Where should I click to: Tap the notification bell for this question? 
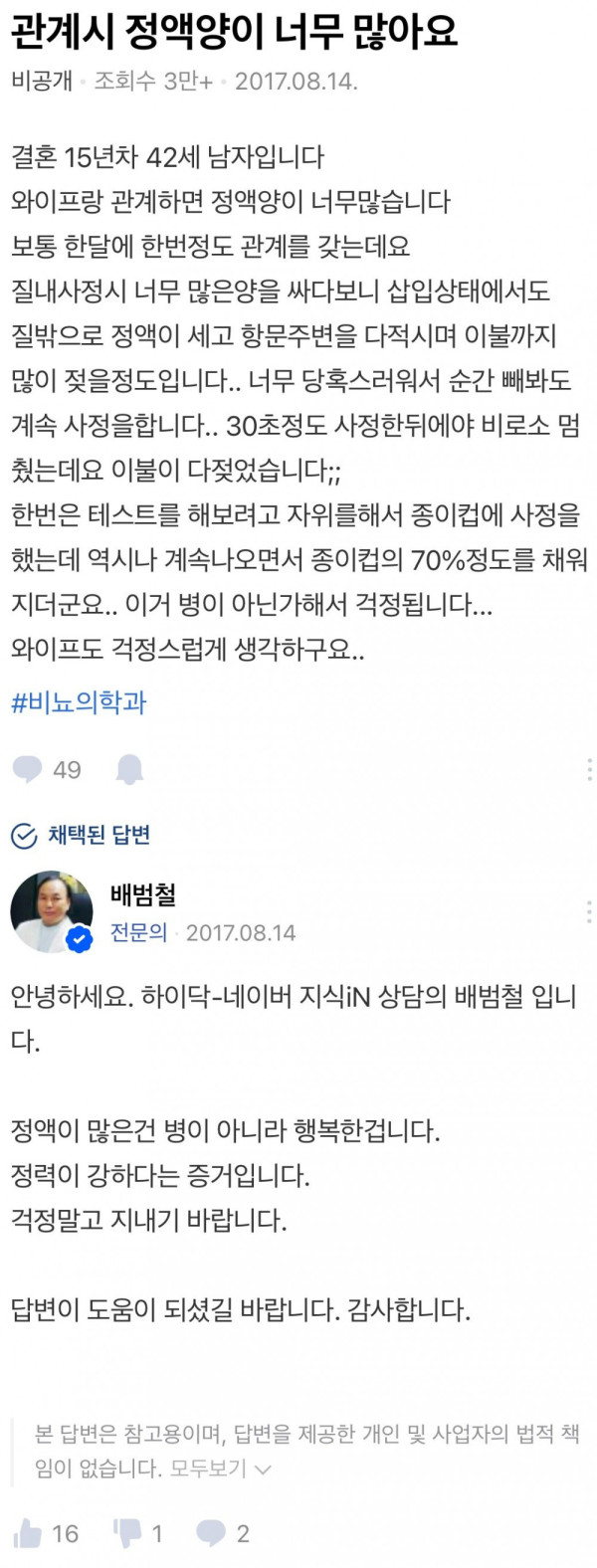click(129, 769)
